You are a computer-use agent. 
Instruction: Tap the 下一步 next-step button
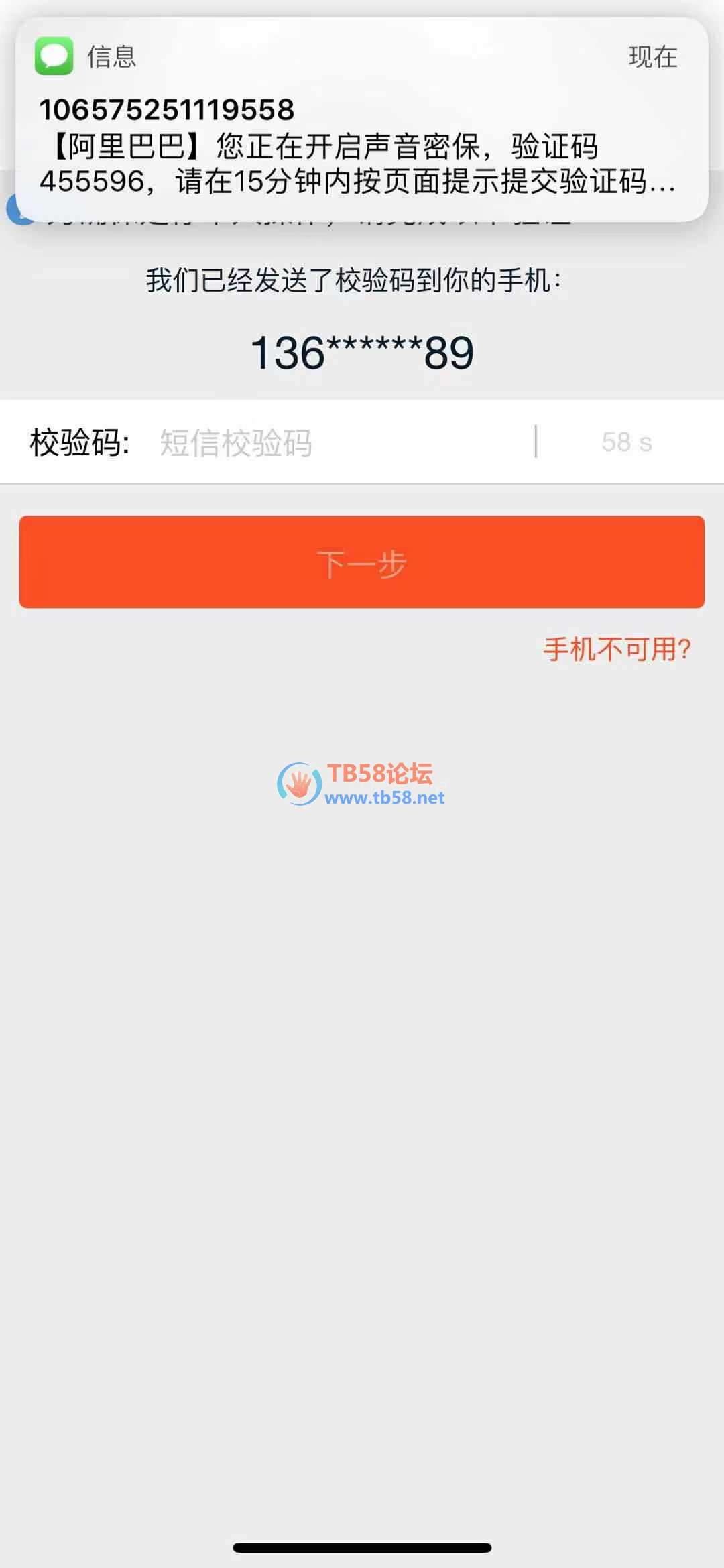[362, 562]
